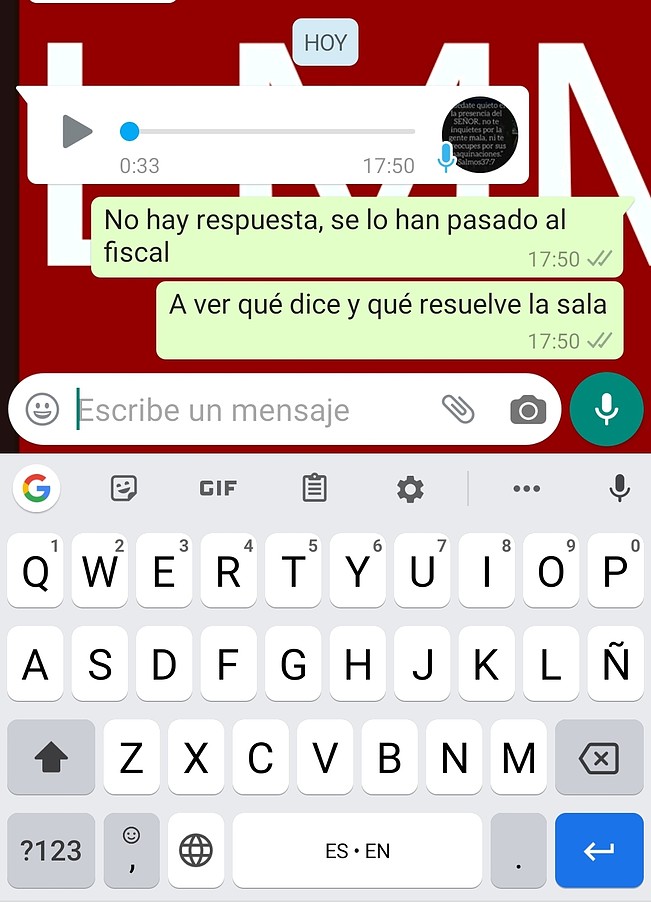Tap the sender's profile picture on voice message
651x913 pixels.
point(480,135)
